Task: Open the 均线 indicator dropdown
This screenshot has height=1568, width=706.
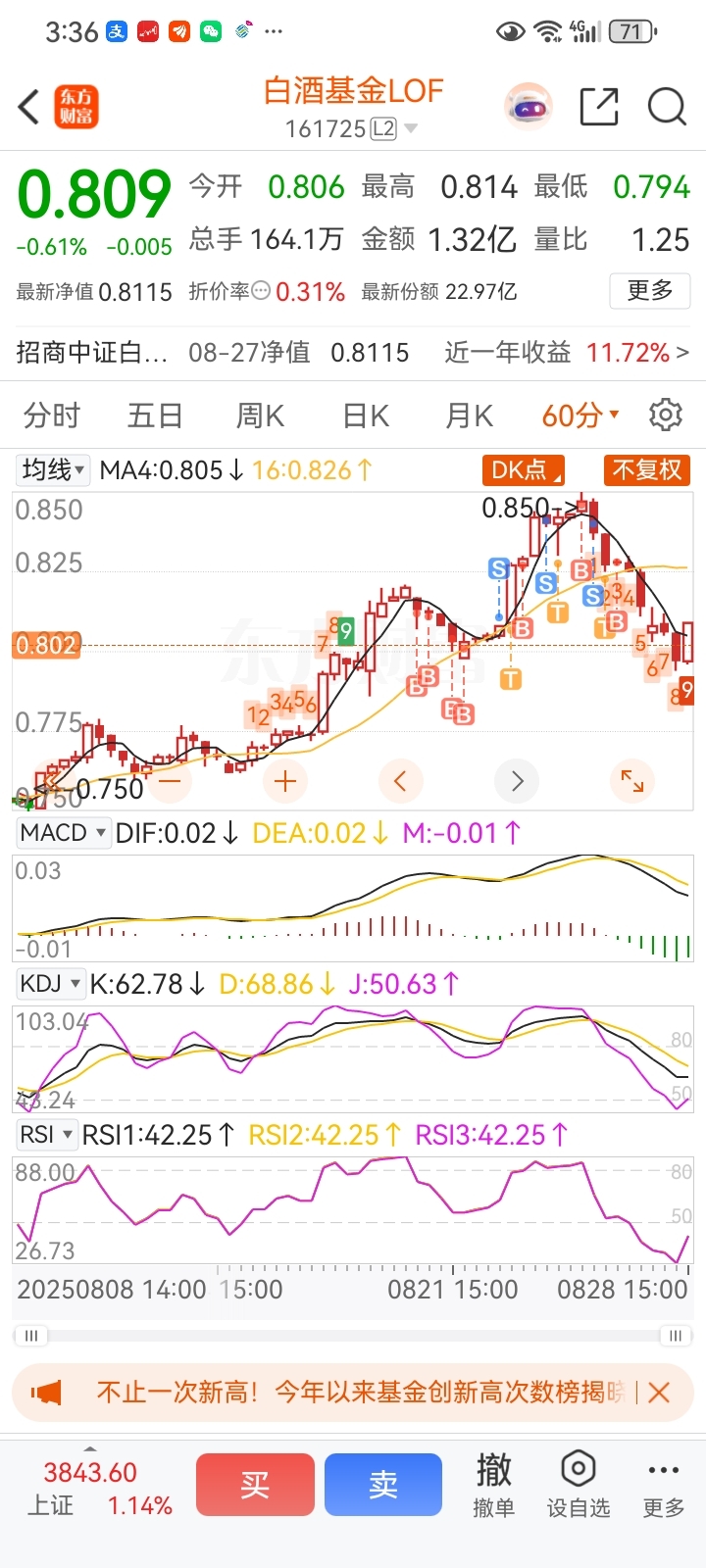Action: pos(53,470)
